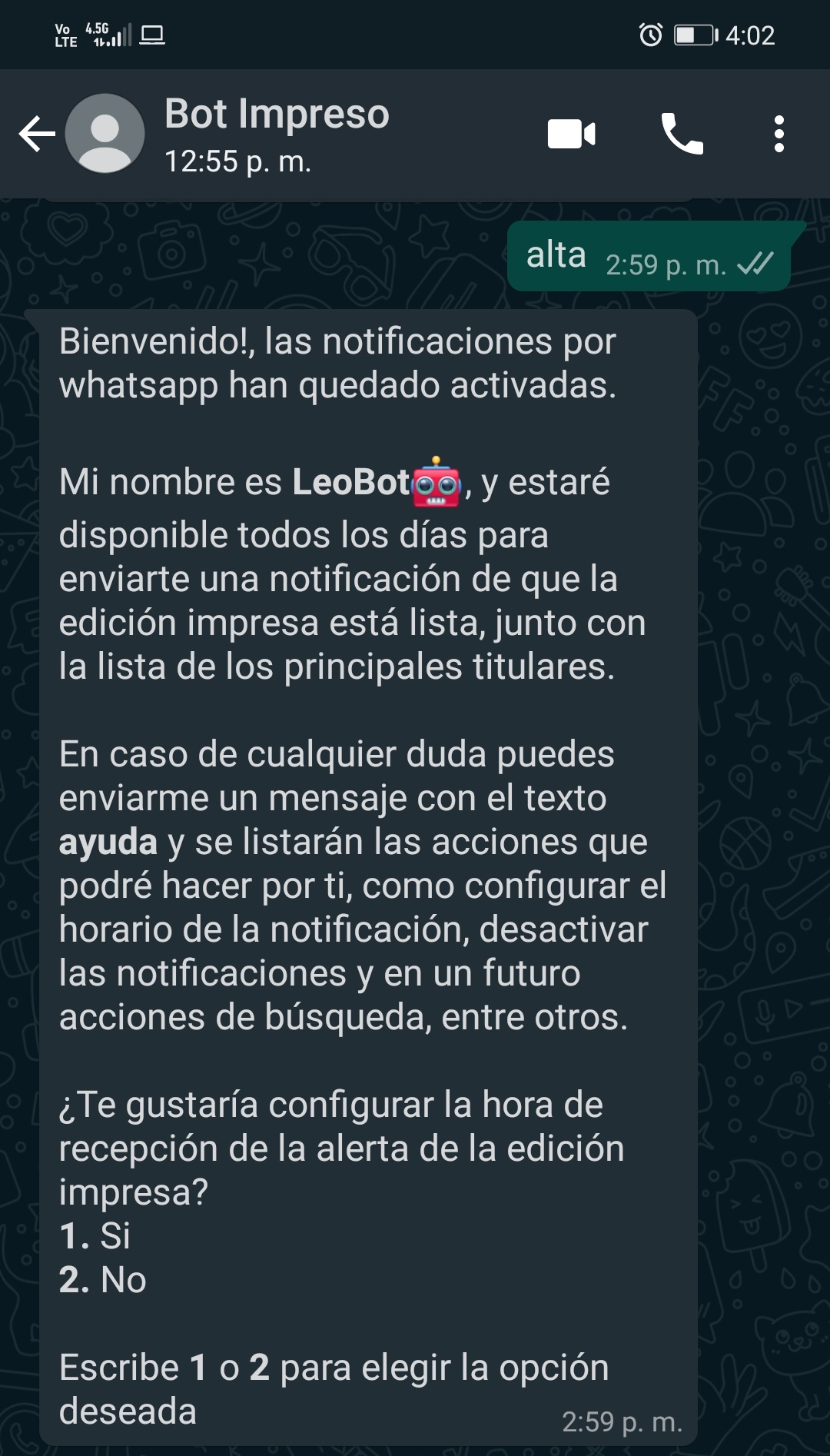Open Bot Impreso contact info

[277, 135]
